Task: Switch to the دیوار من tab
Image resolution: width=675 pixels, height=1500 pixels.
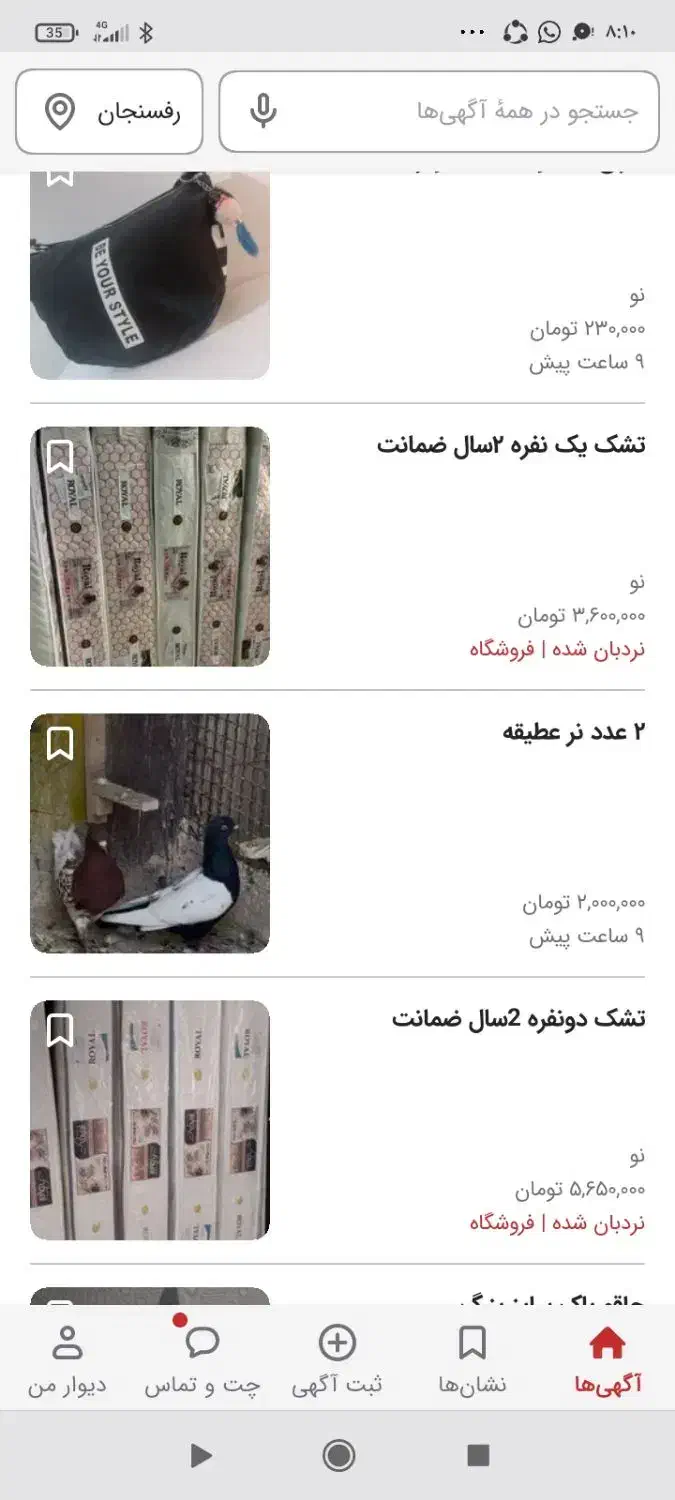Action: pyautogui.click(x=67, y=1359)
